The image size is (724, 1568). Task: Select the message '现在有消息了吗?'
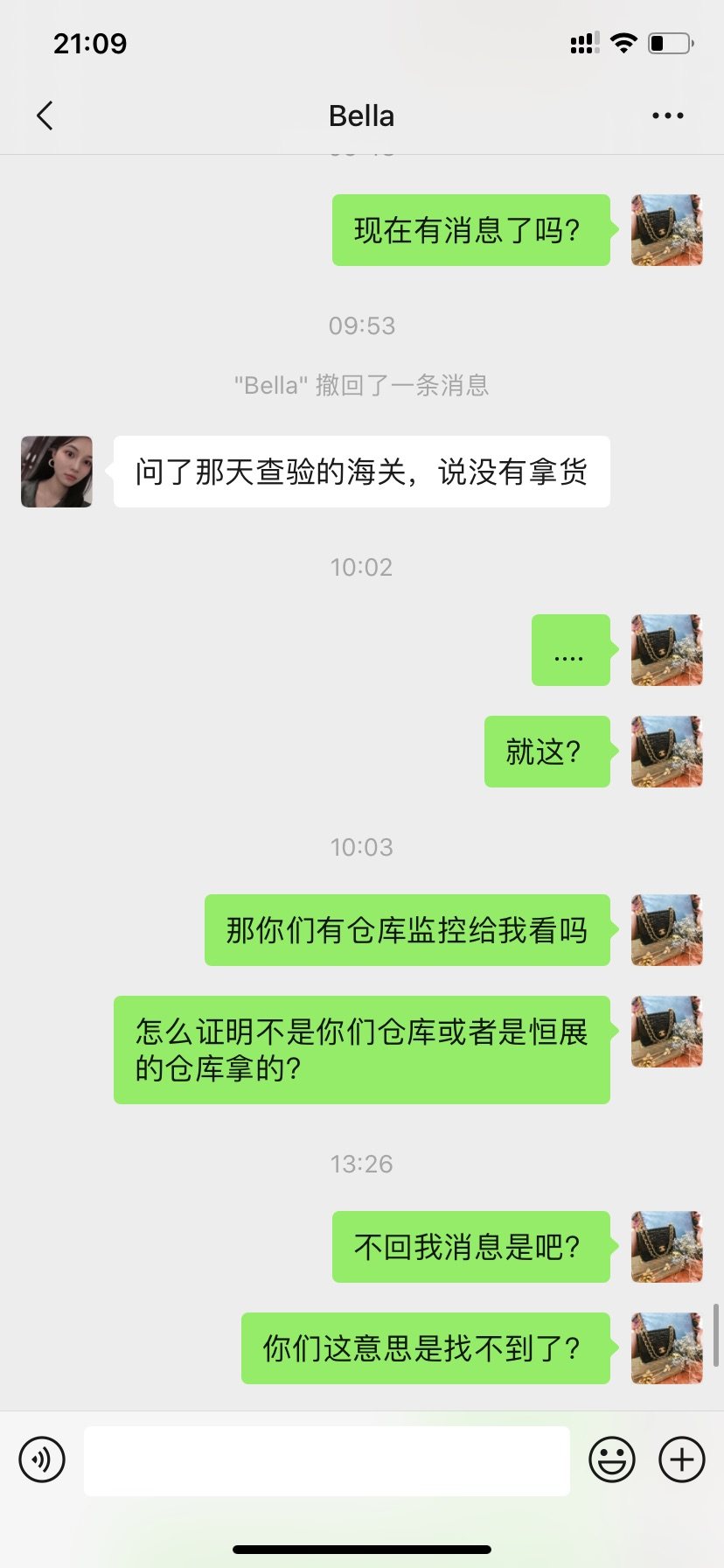[x=470, y=229]
